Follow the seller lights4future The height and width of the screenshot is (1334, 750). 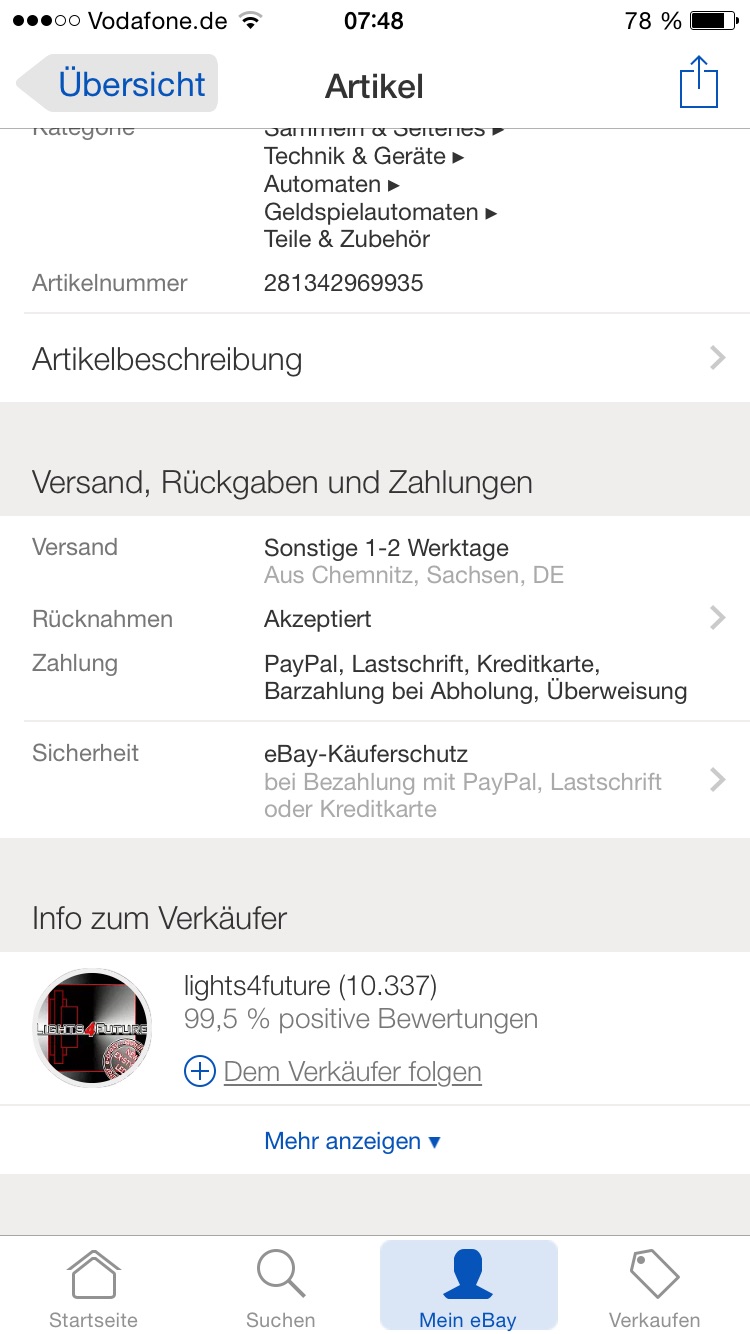333,1072
